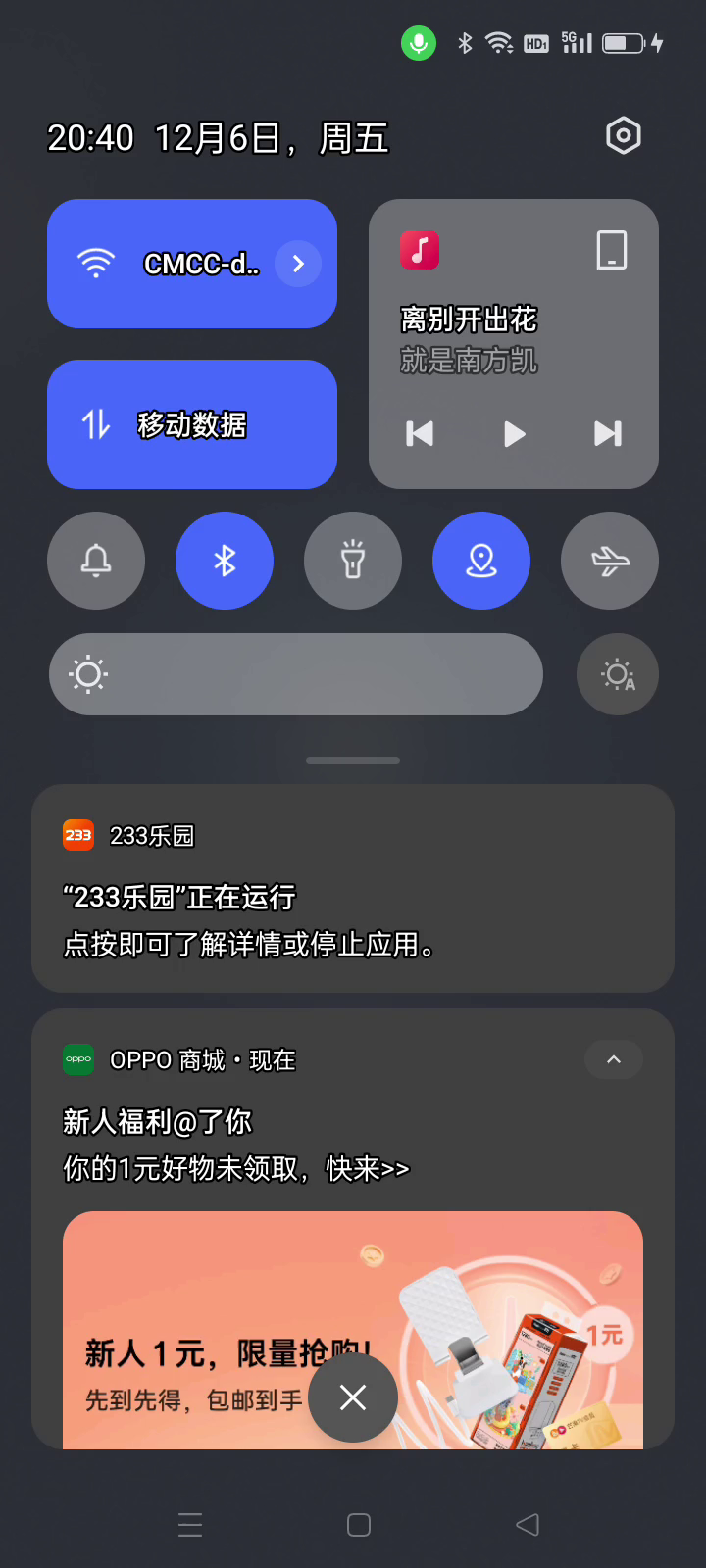Open Wi-Fi network list arrow
This screenshot has width=706, height=1568.
pos(298,264)
